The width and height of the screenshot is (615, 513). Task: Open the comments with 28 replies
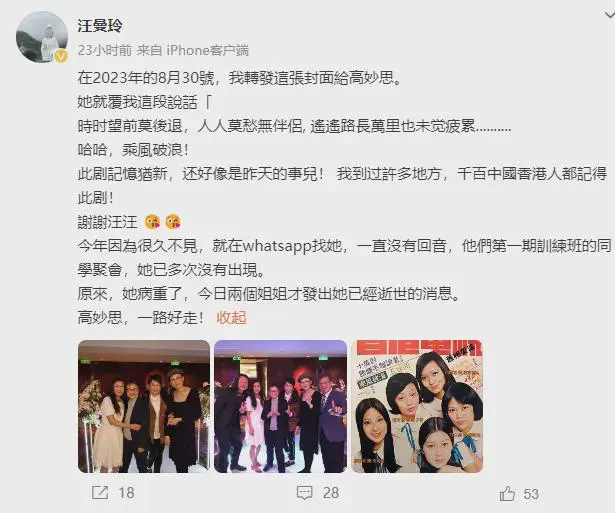316,492
